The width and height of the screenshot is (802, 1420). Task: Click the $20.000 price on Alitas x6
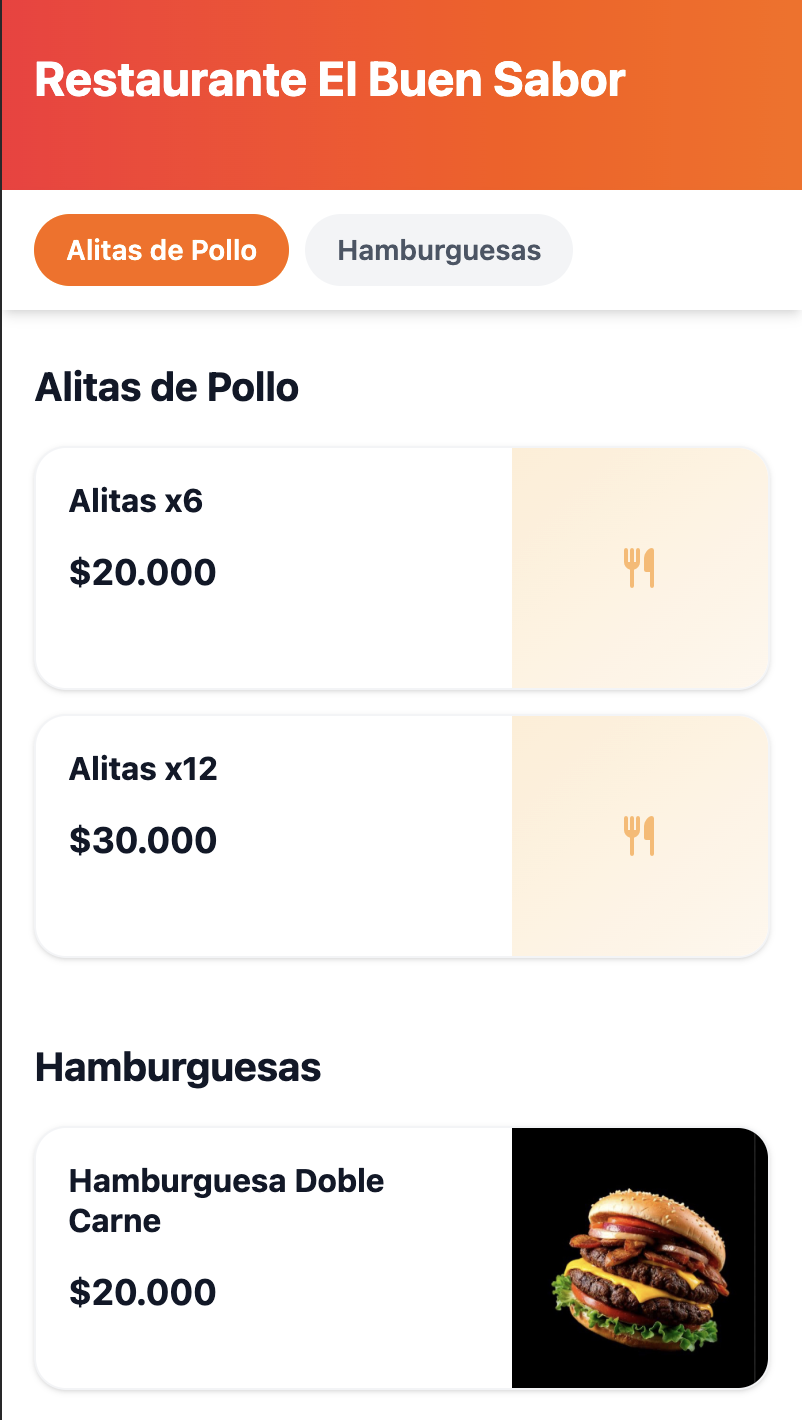[141, 572]
